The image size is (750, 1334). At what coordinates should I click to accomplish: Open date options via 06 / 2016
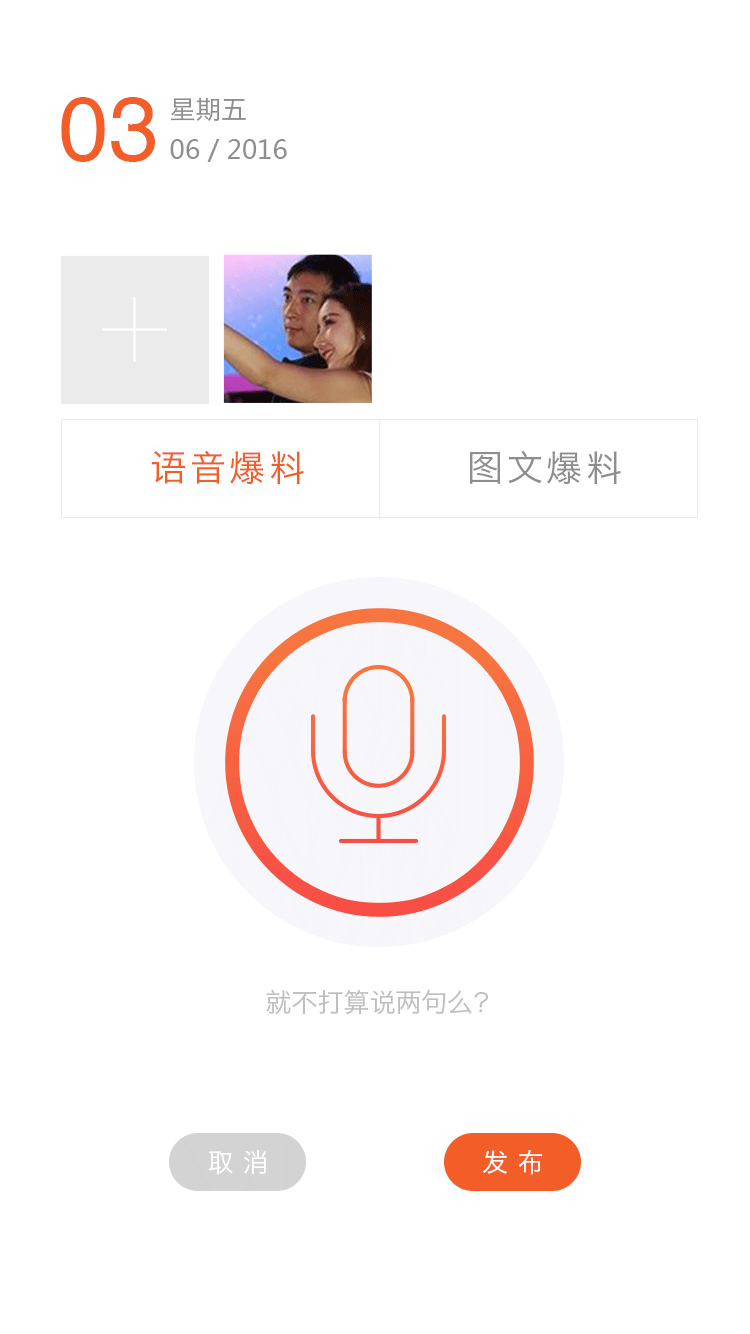pyautogui.click(x=226, y=150)
